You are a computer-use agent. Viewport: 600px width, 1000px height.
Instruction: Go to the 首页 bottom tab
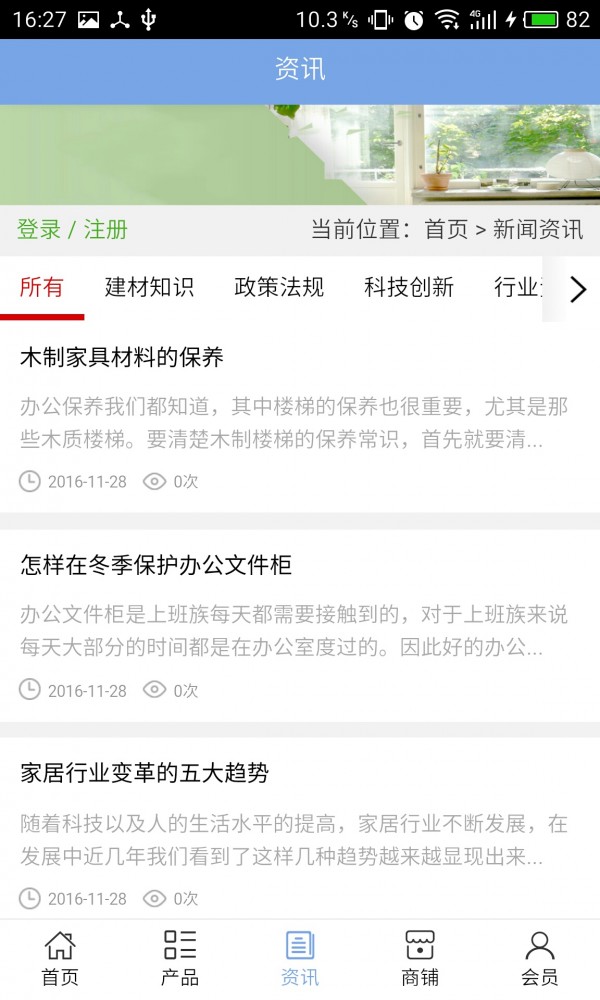(x=60, y=958)
